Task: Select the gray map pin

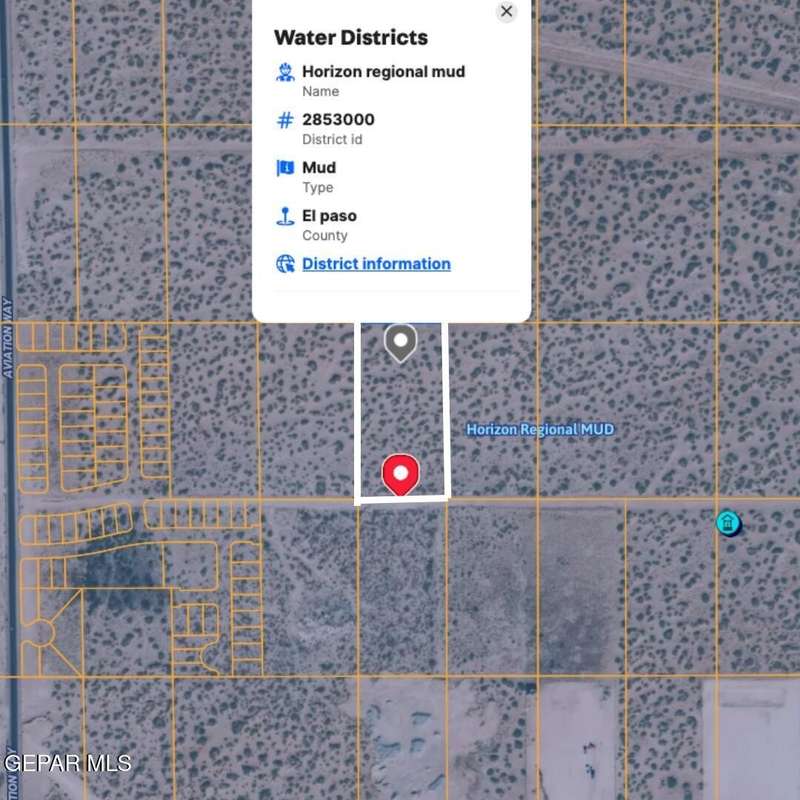Action: pos(400,342)
